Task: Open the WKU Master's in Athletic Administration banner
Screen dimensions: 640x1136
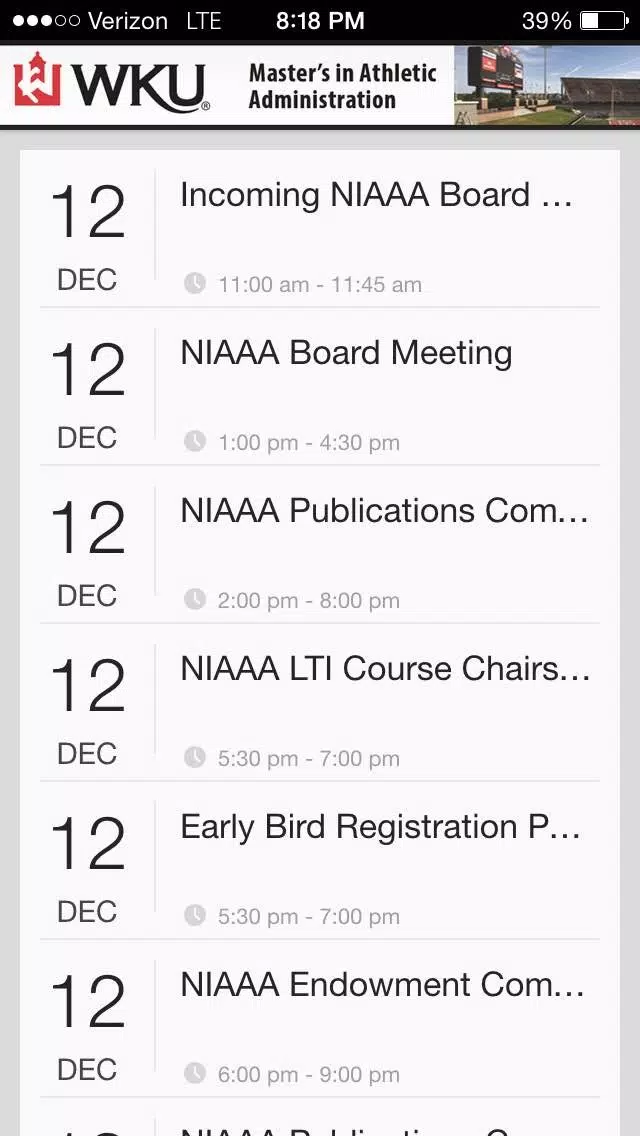Action: pyautogui.click(x=320, y=85)
